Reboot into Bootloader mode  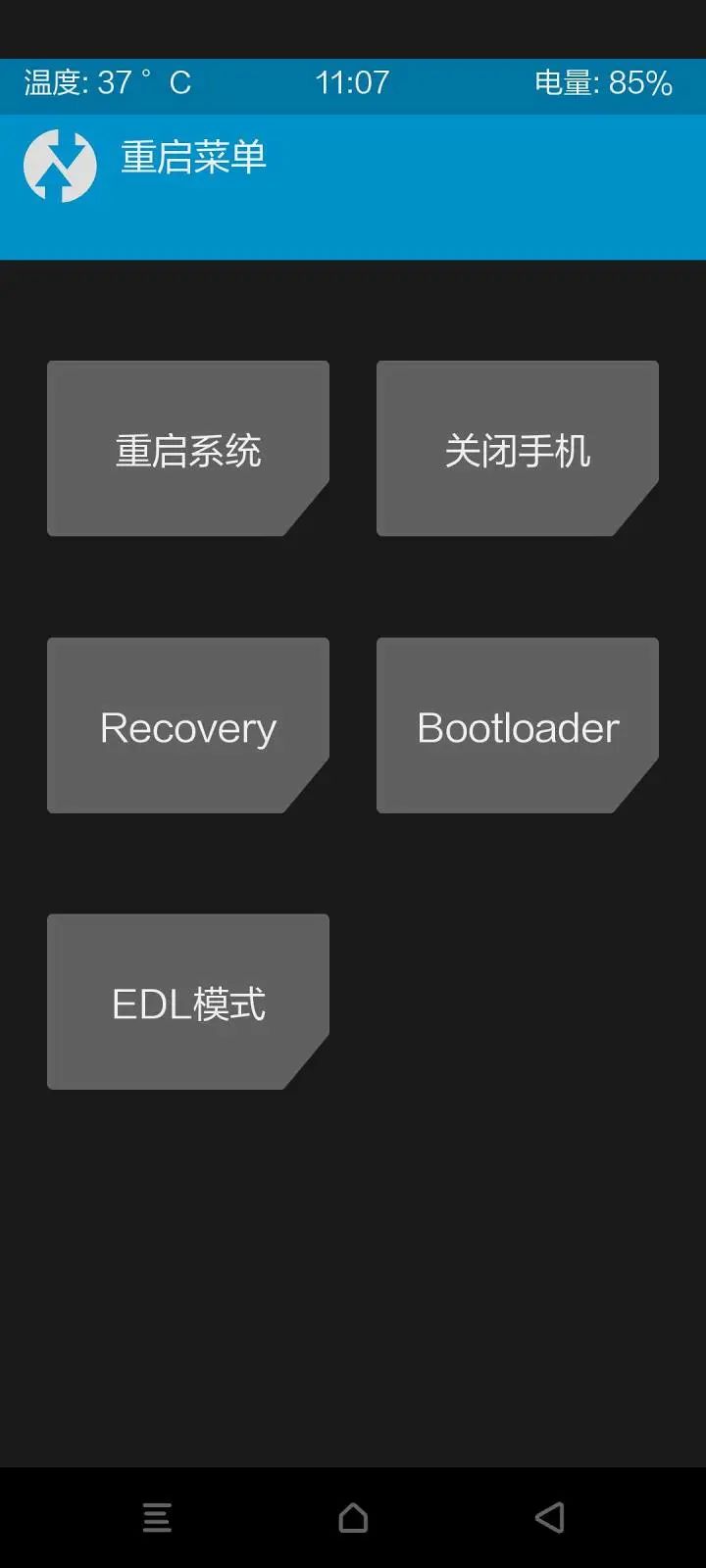click(x=517, y=726)
